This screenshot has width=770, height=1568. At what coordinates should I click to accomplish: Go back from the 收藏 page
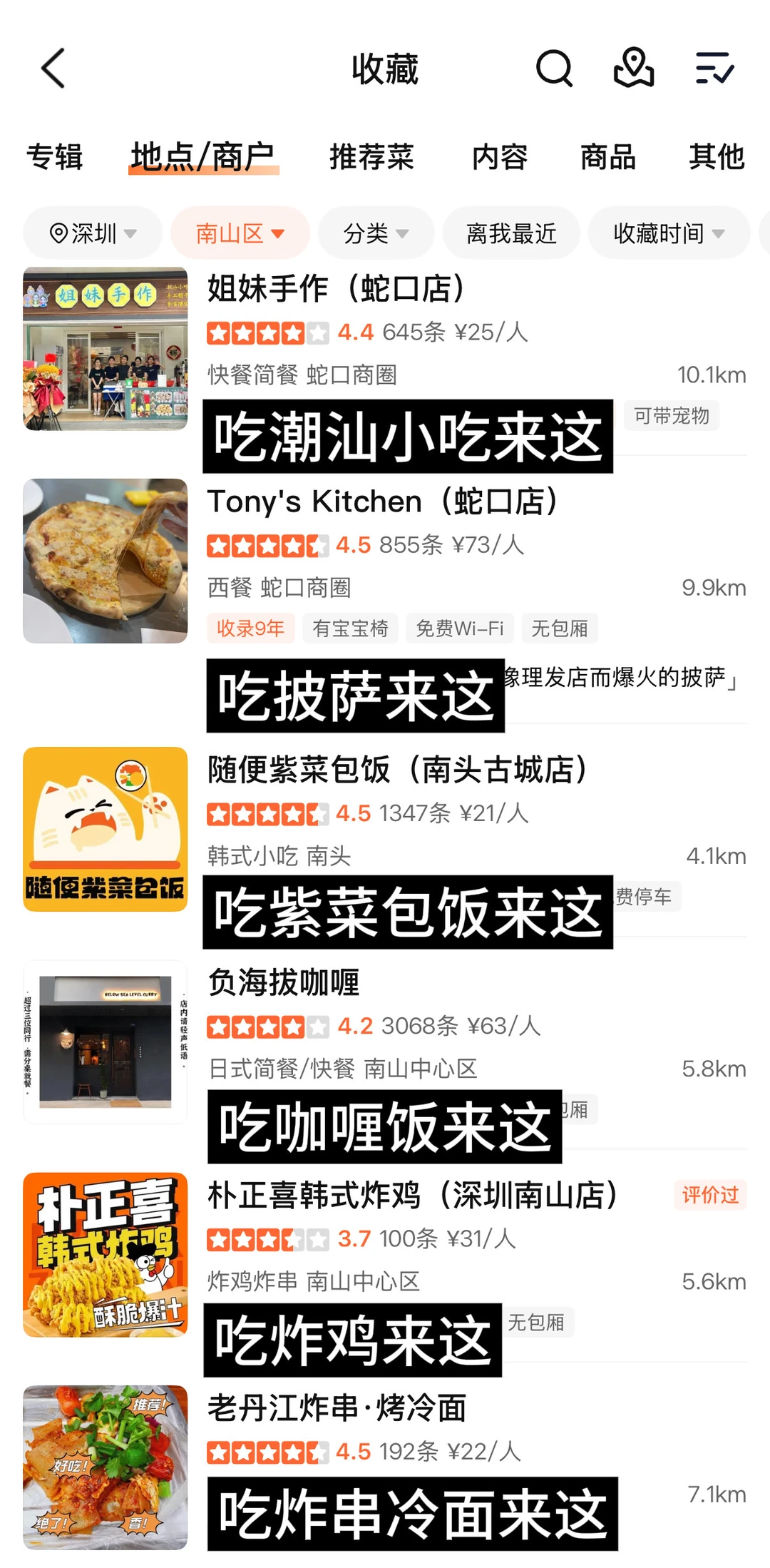tap(53, 68)
